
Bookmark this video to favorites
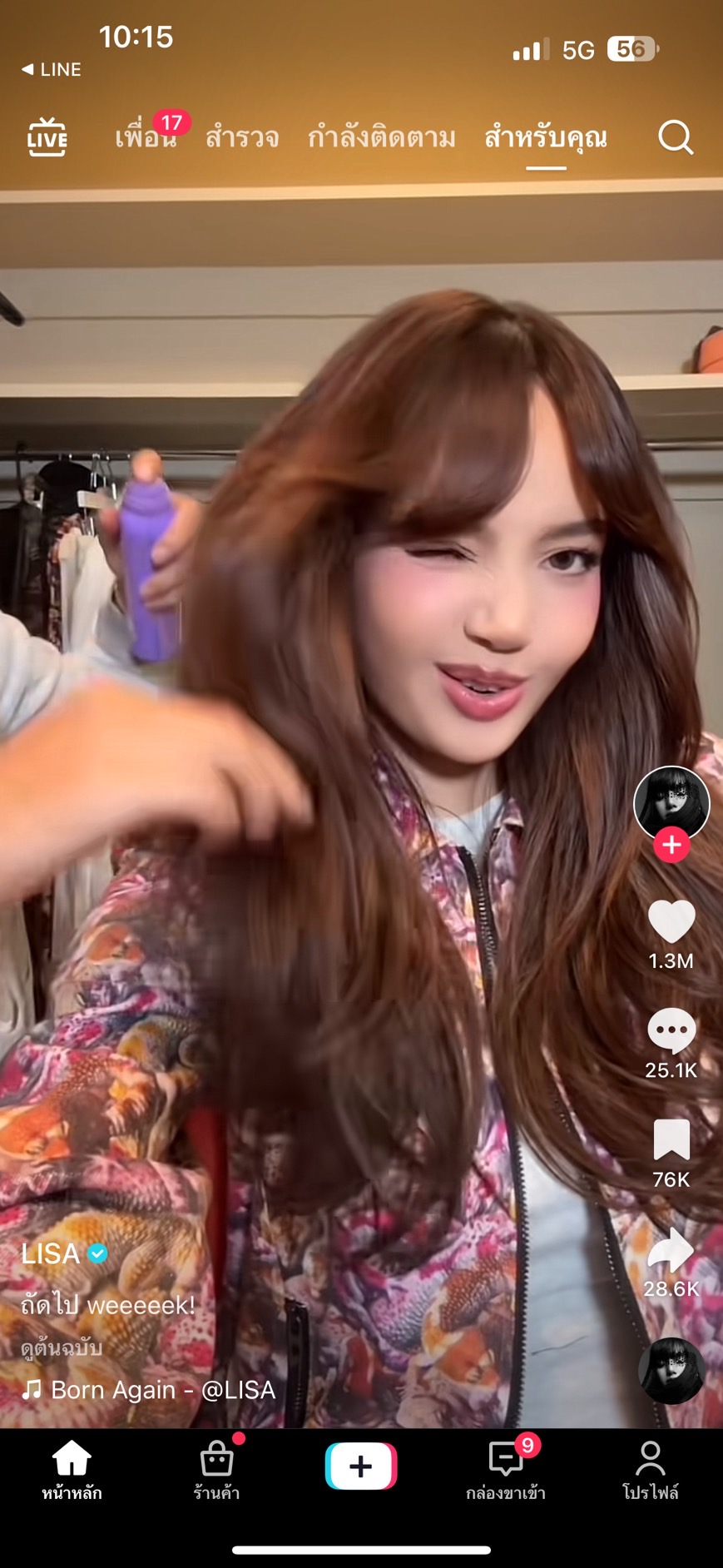point(671,1140)
